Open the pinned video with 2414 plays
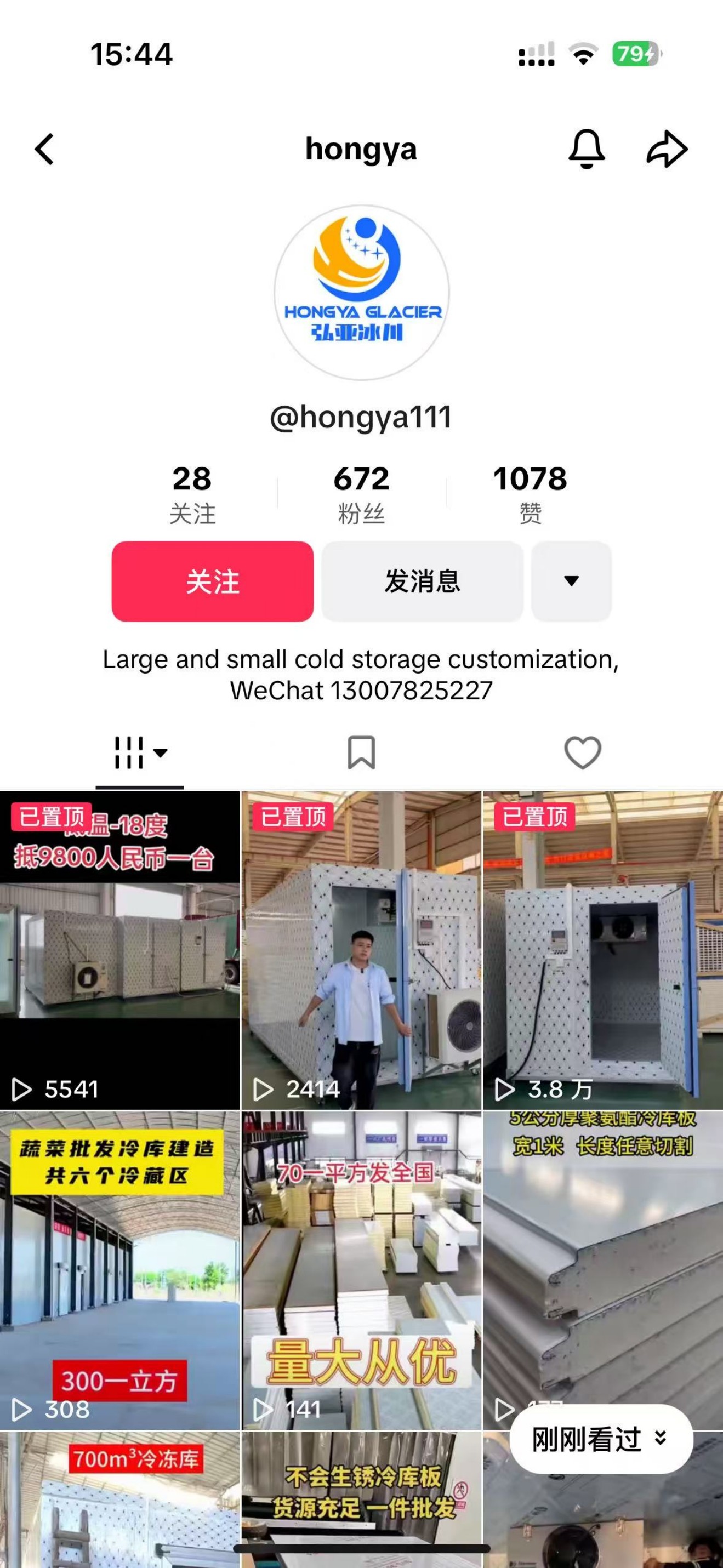The width and height of the screenshot is (723, 1568). (x=362, y=950)
